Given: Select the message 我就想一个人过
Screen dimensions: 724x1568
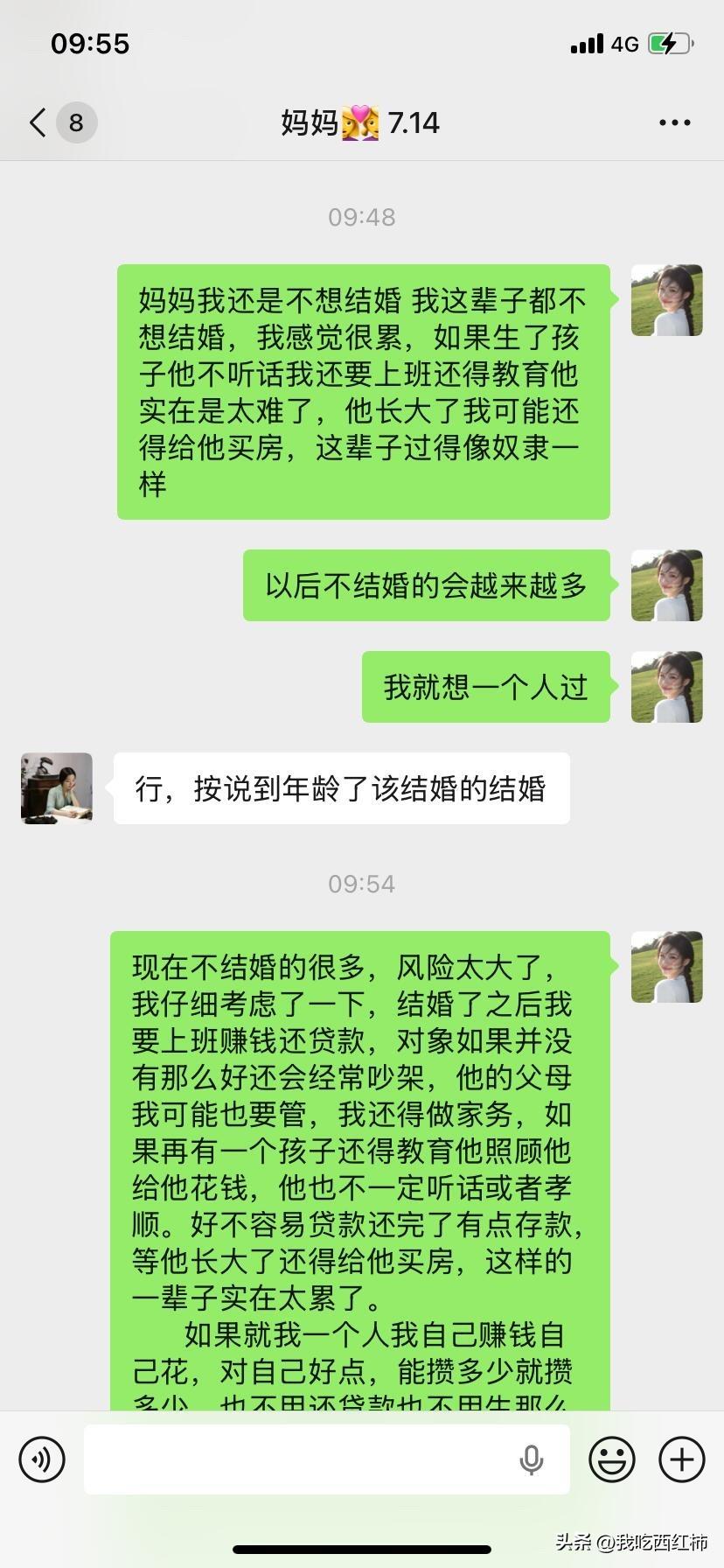Looking at the screenshot, I should click(x=486, y=687).
